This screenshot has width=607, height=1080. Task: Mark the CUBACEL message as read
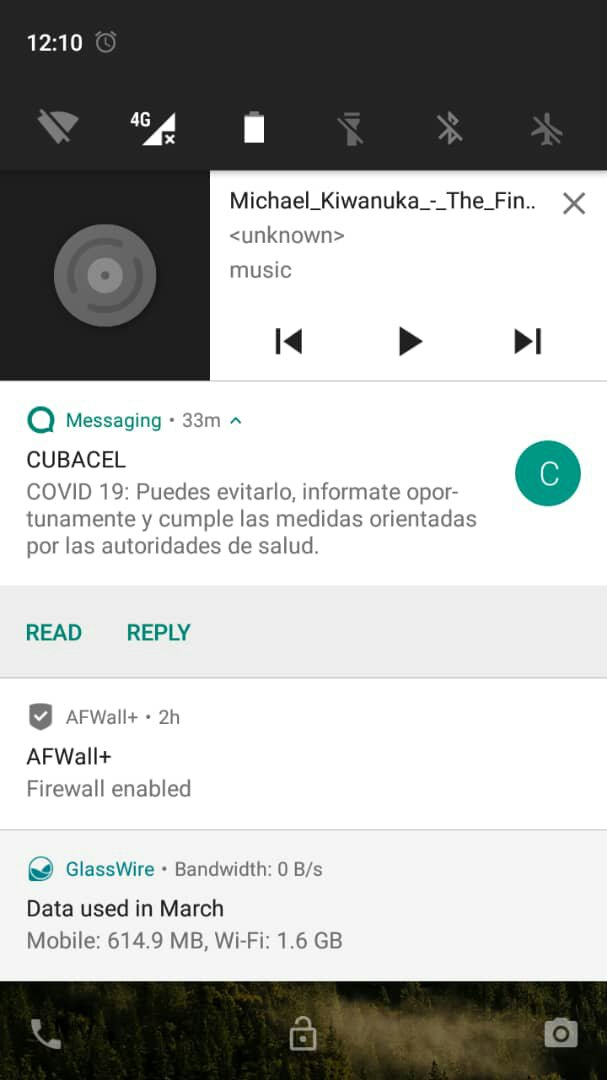54,632
